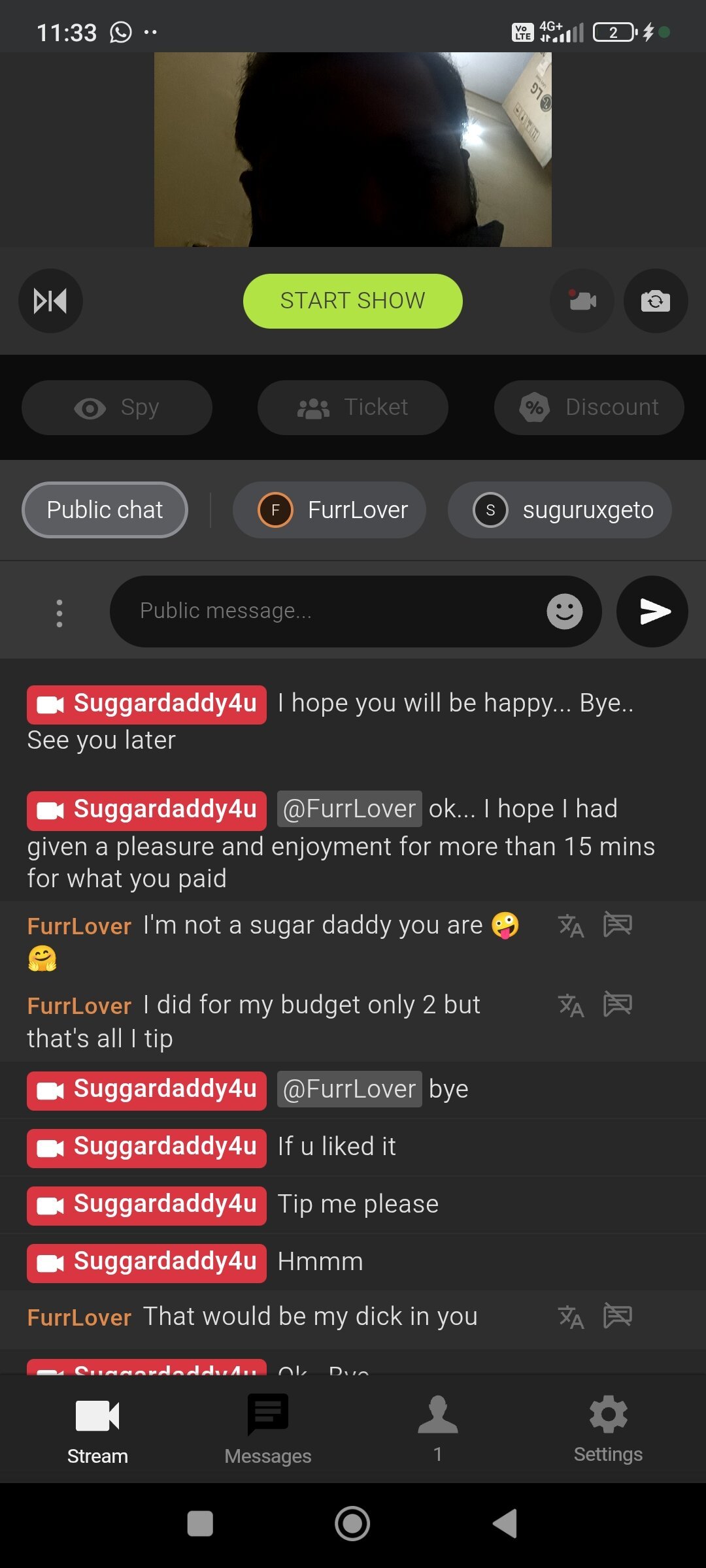Open the chat options three-dot menu
The height and width of the screenshot is (1568, 706).
point(59,613)
